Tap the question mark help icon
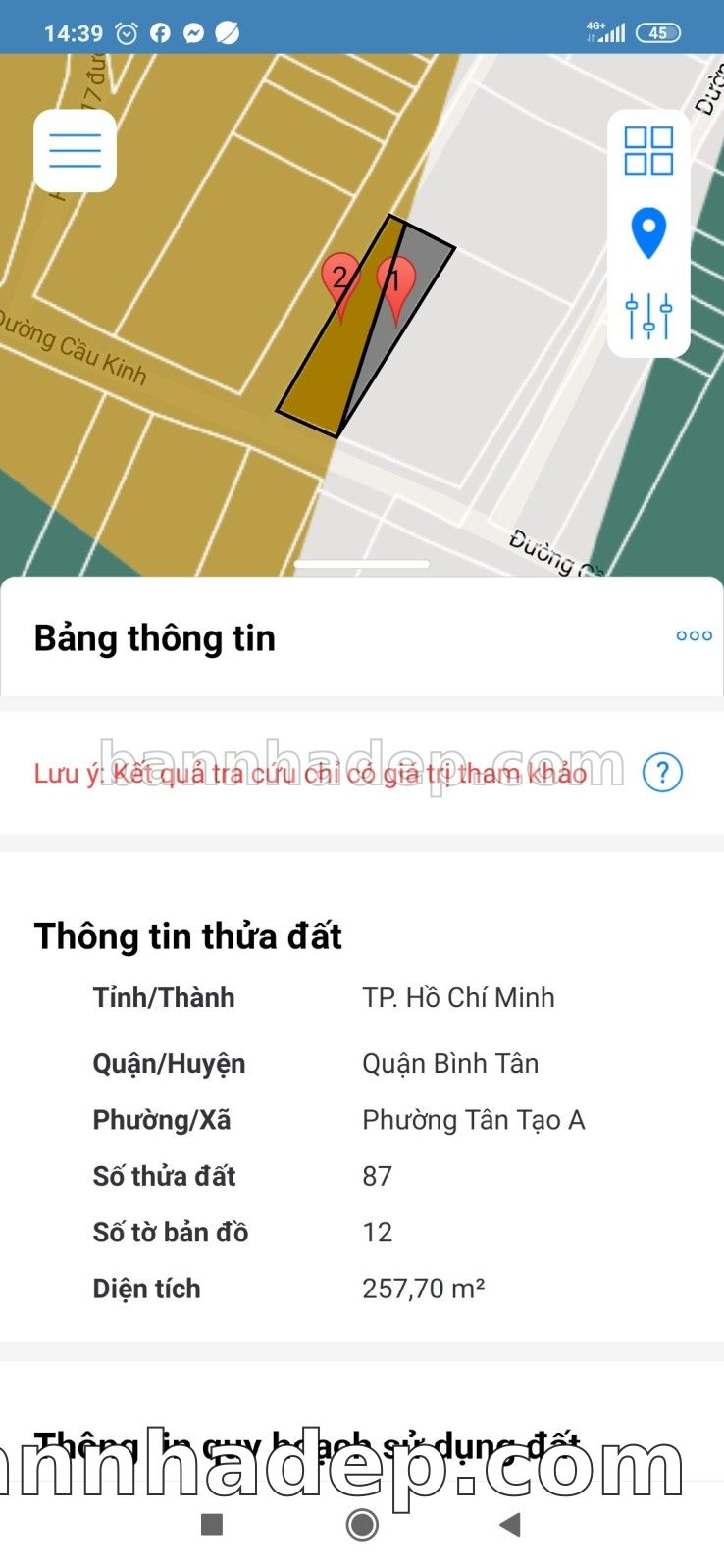This screenshot has height=1568, width=724. [x=662, y=773]
